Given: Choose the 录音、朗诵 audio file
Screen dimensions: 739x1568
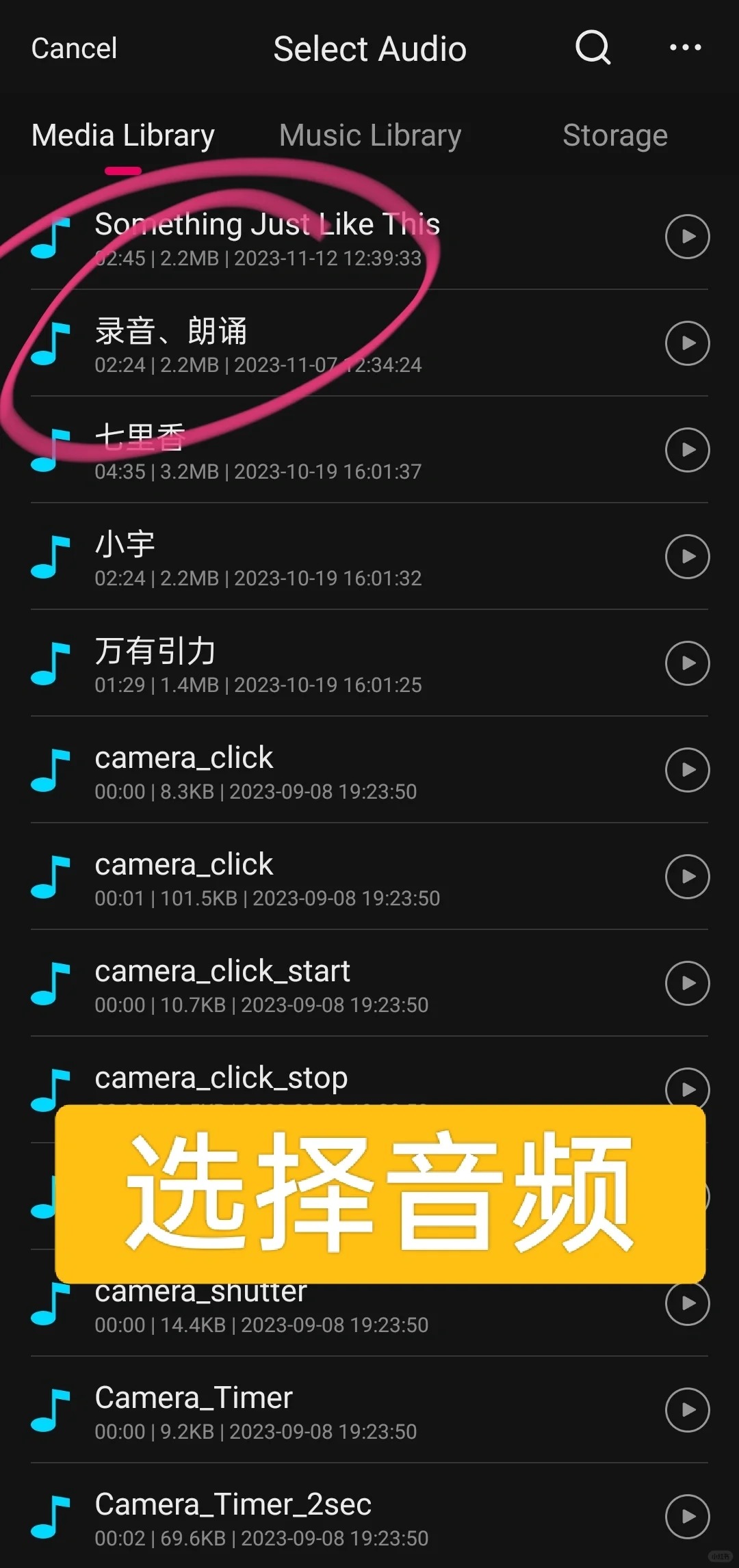Looking at the screenshot, I should point(260,344).
